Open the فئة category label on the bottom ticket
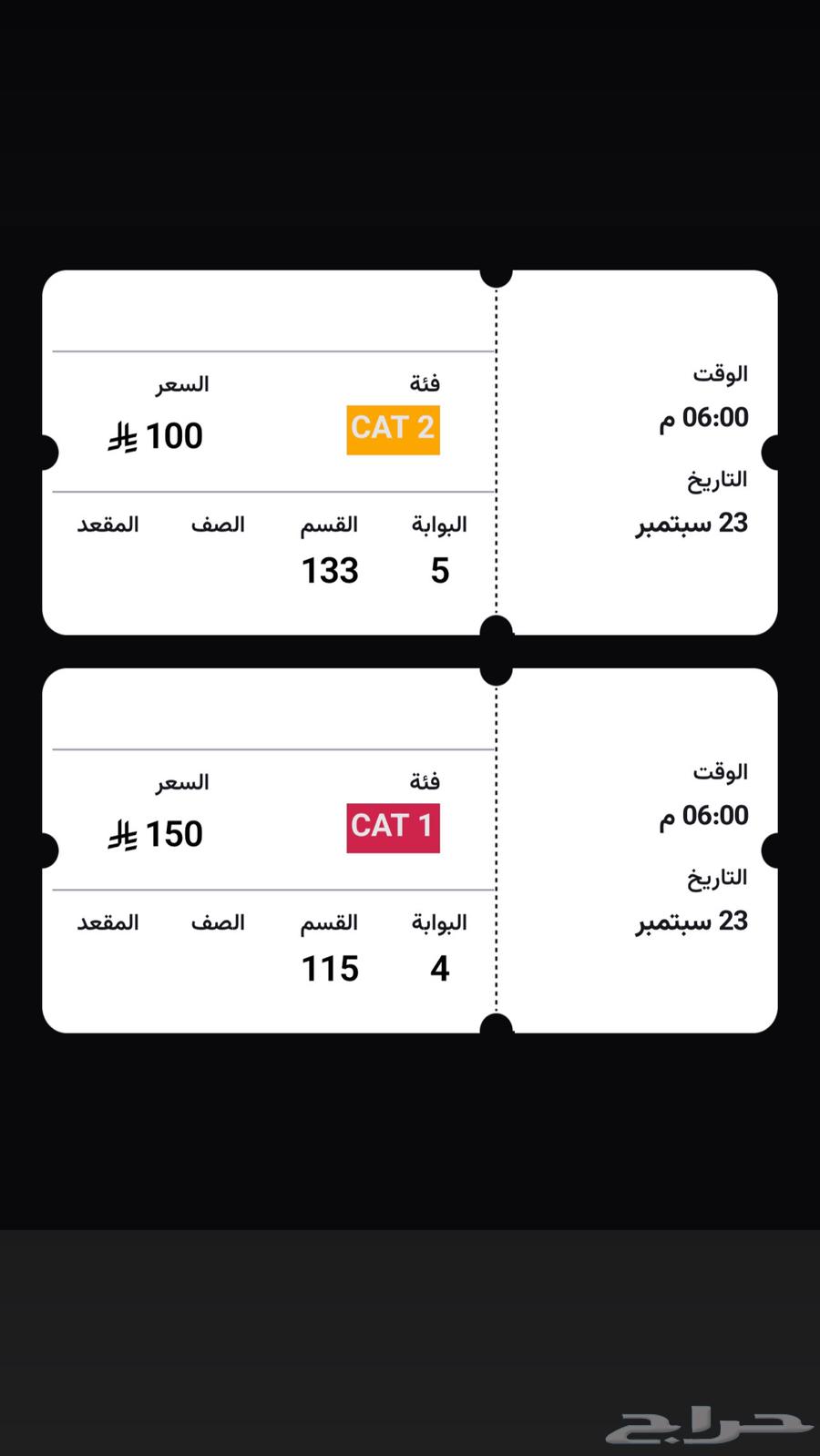 [x=425, y=780]
